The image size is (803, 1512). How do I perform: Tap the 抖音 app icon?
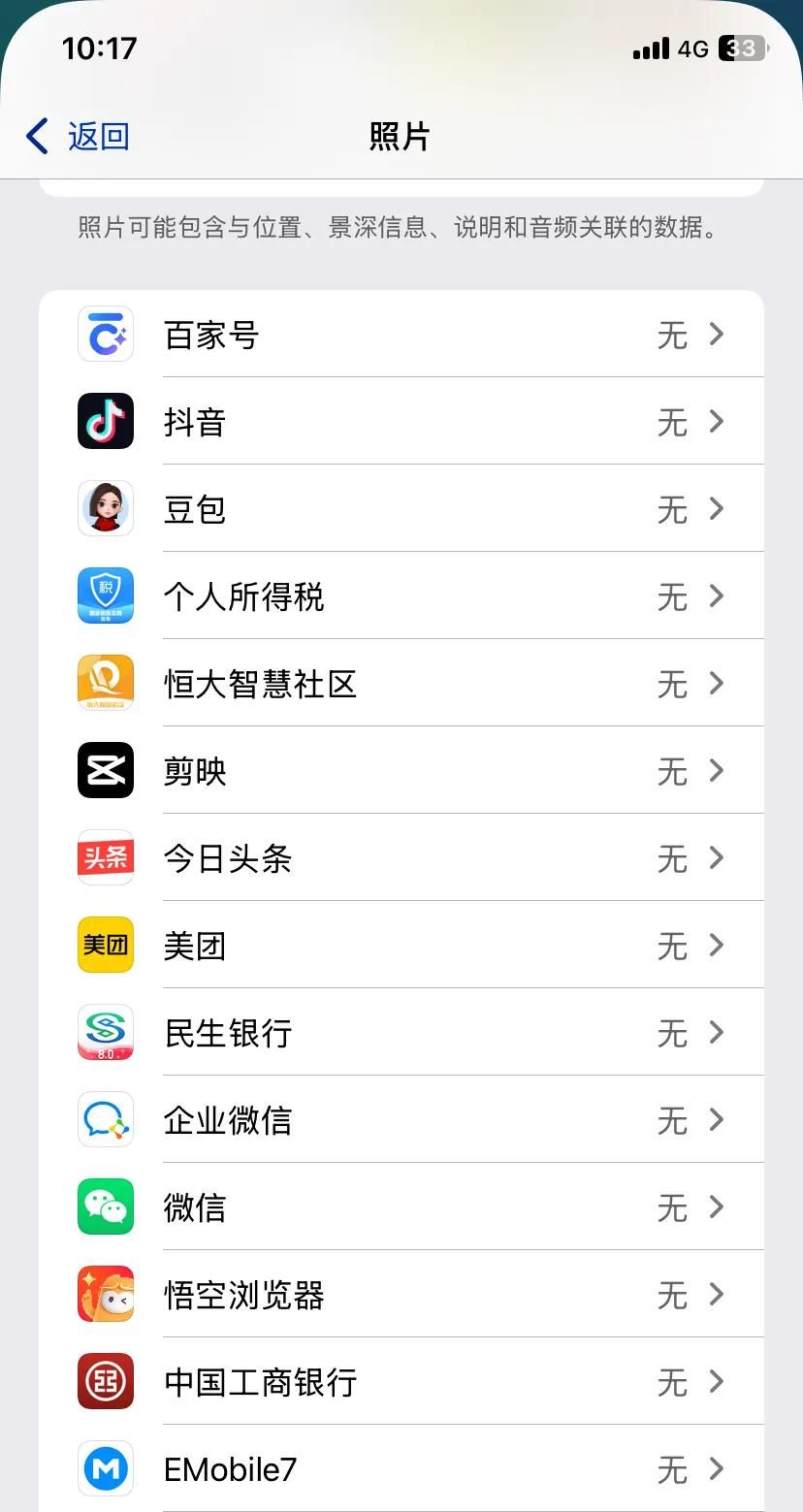pos(105,421)
